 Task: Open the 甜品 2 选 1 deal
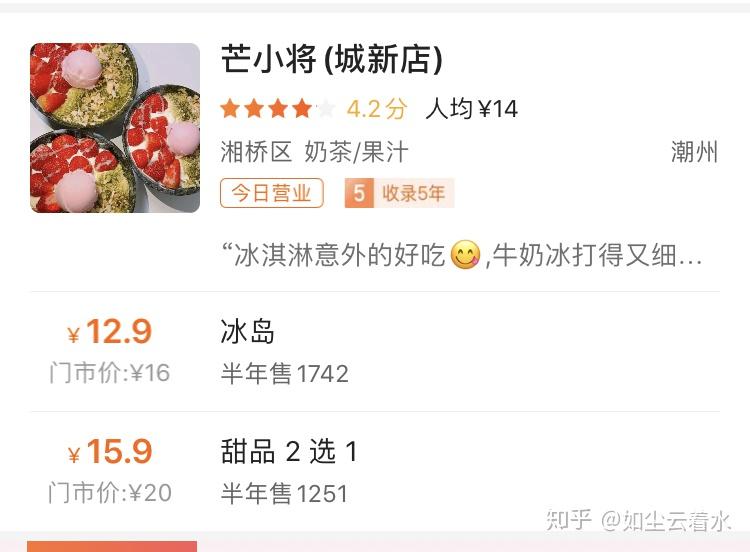tap(289, 452)
